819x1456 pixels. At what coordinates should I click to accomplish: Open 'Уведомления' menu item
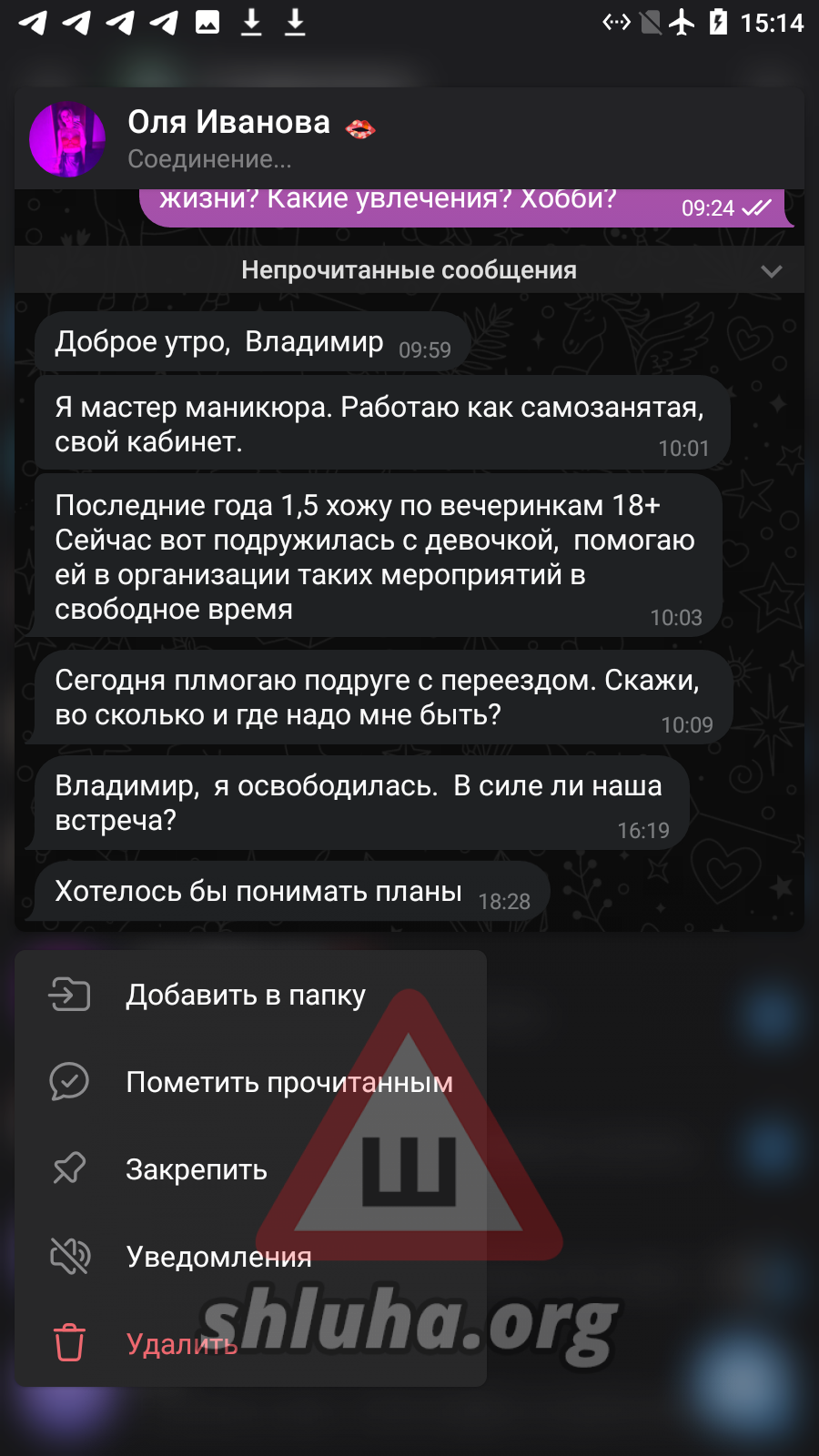point(218,1257)
